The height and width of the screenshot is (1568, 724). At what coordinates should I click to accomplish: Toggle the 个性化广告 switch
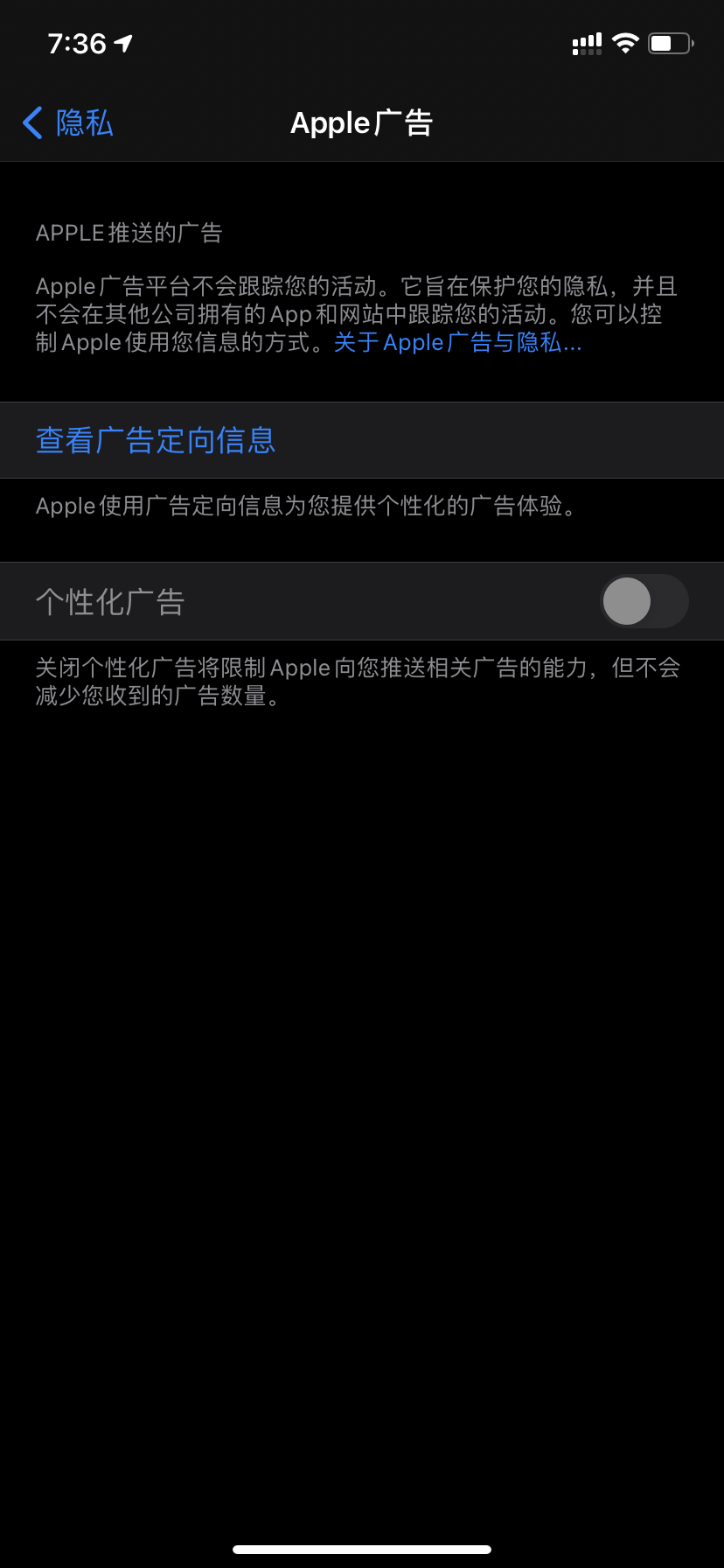pos(644,601)
